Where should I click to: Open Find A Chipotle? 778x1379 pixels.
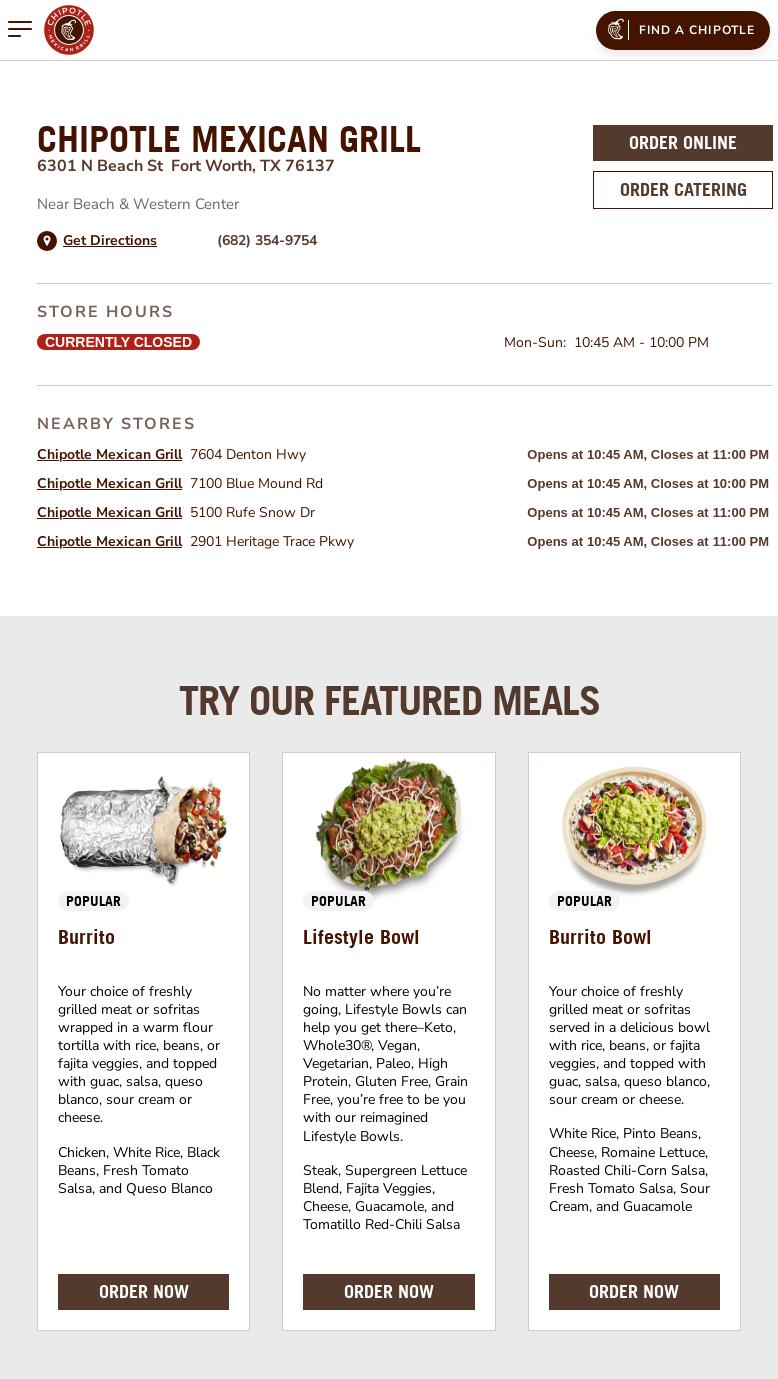[x=697, y=30]
